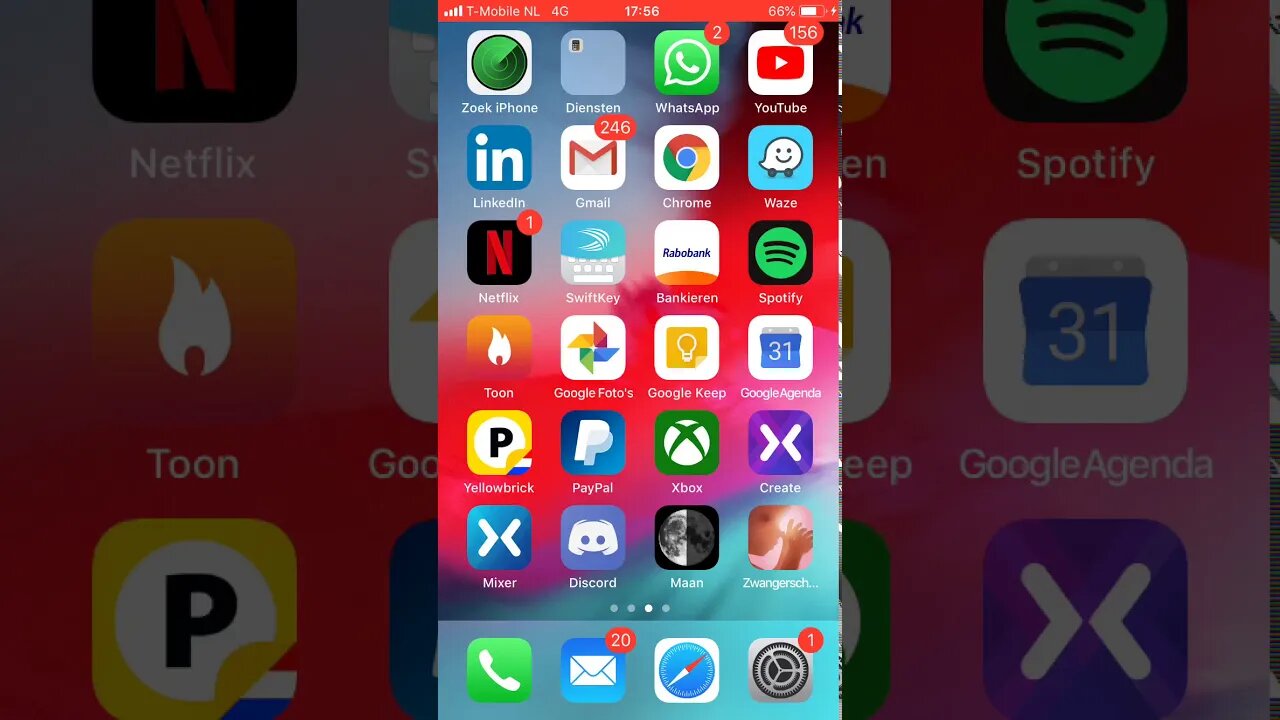Launch the Xbox app
The height and width of the screenshot is (720, 1280).
pyautogui.click(x=687, y=443)
